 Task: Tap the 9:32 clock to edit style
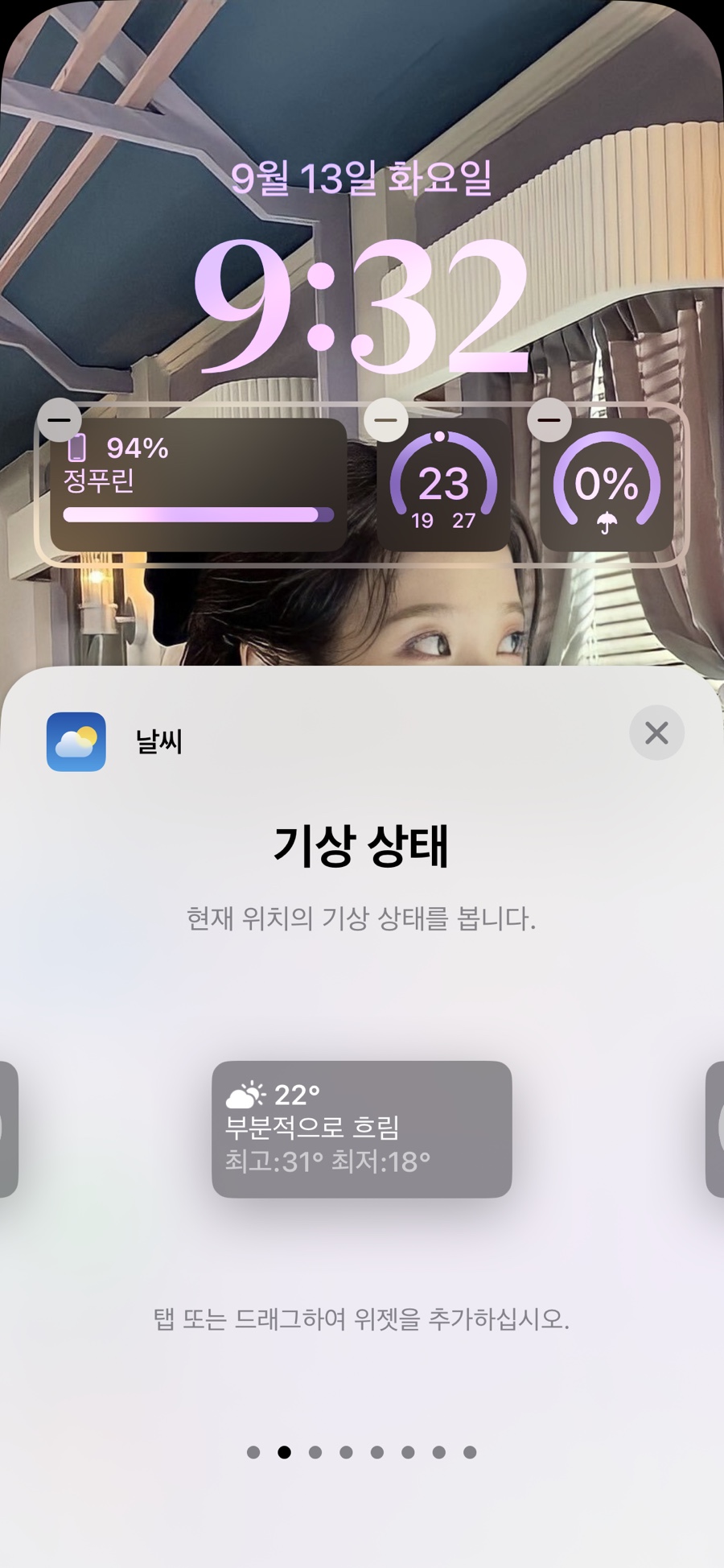tap(361, 306)
